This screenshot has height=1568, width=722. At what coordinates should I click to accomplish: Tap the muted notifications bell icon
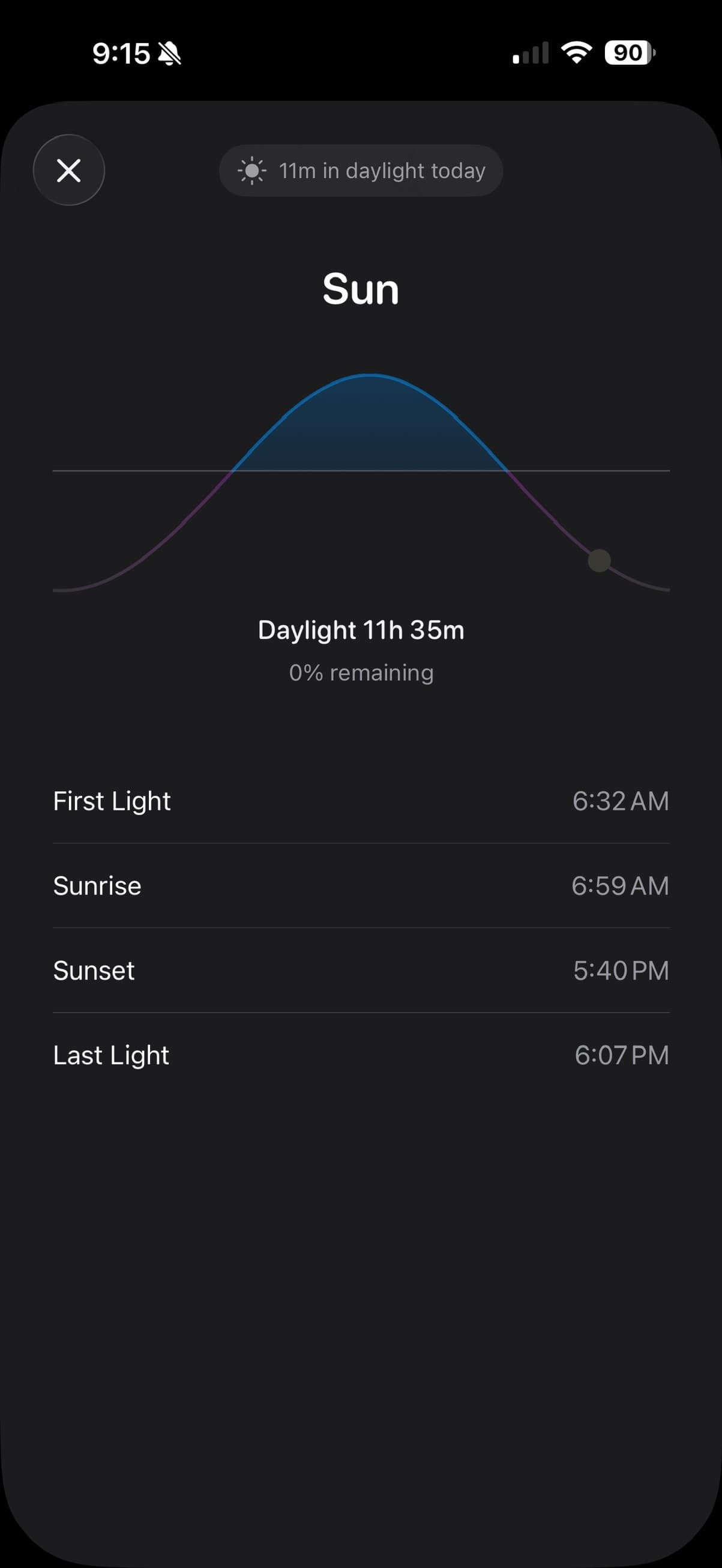171,53
